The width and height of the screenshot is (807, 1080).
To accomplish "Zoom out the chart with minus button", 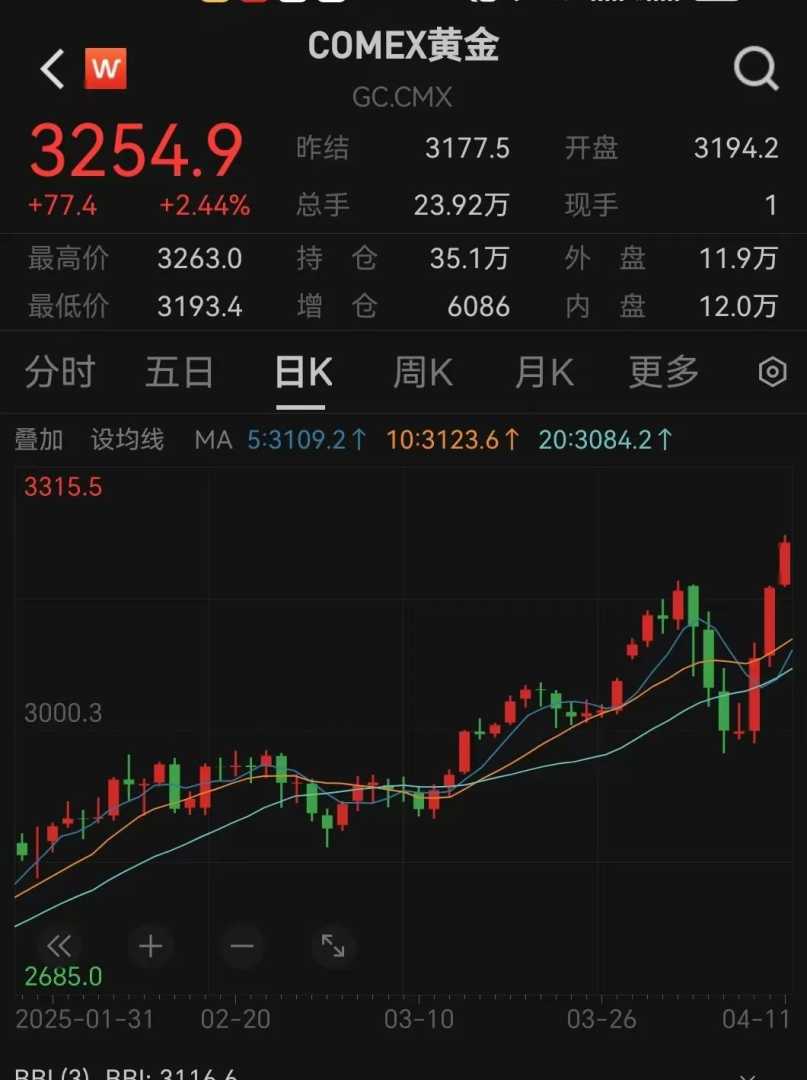I will click(x=242, y=945).
